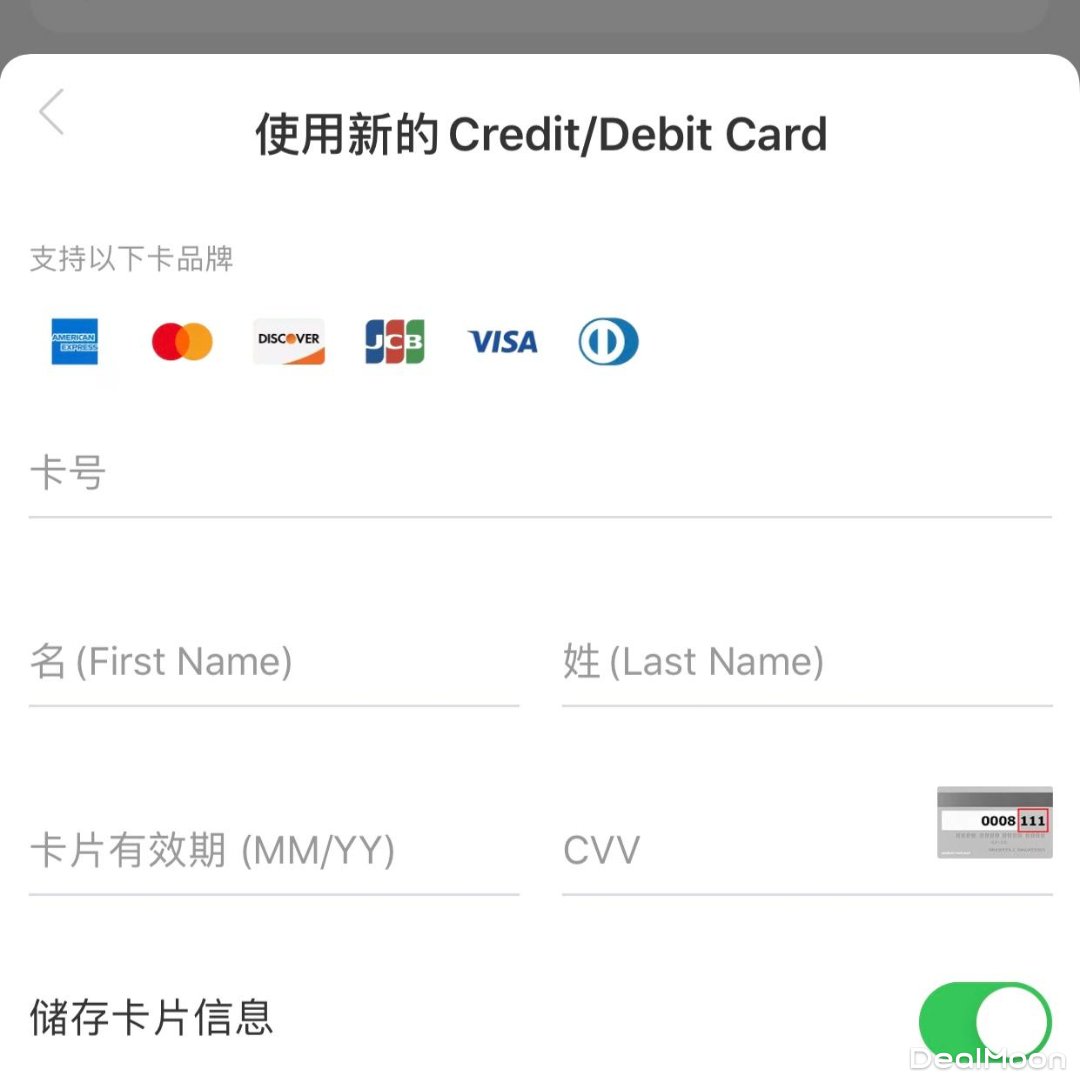Focus the 姓 (Last Name) field

tap(806, 662)
